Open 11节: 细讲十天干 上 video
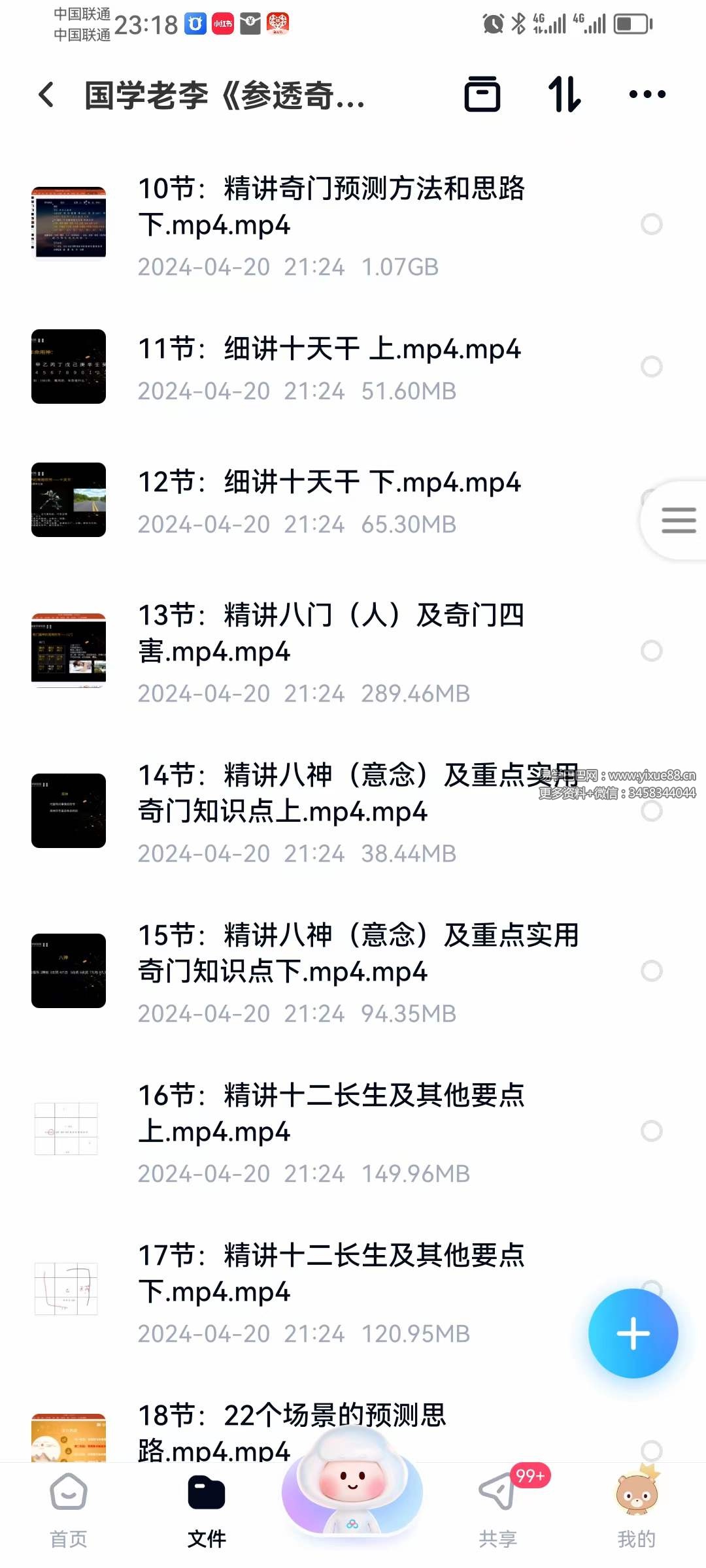706x1568 pixels. (x=327, y=366)
